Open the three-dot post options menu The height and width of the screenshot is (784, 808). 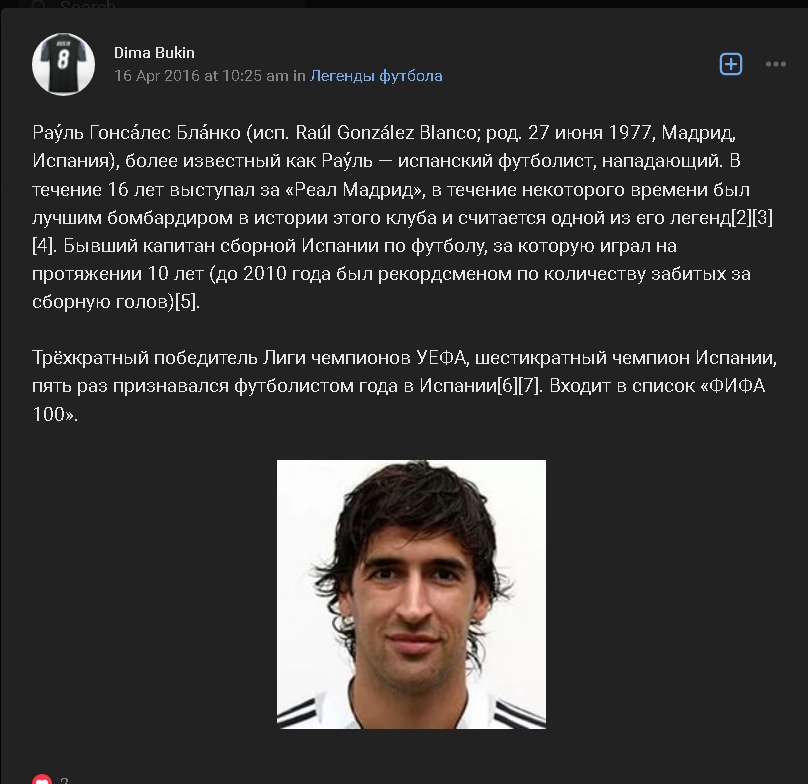pyautogui.click(x=775, y=64)
